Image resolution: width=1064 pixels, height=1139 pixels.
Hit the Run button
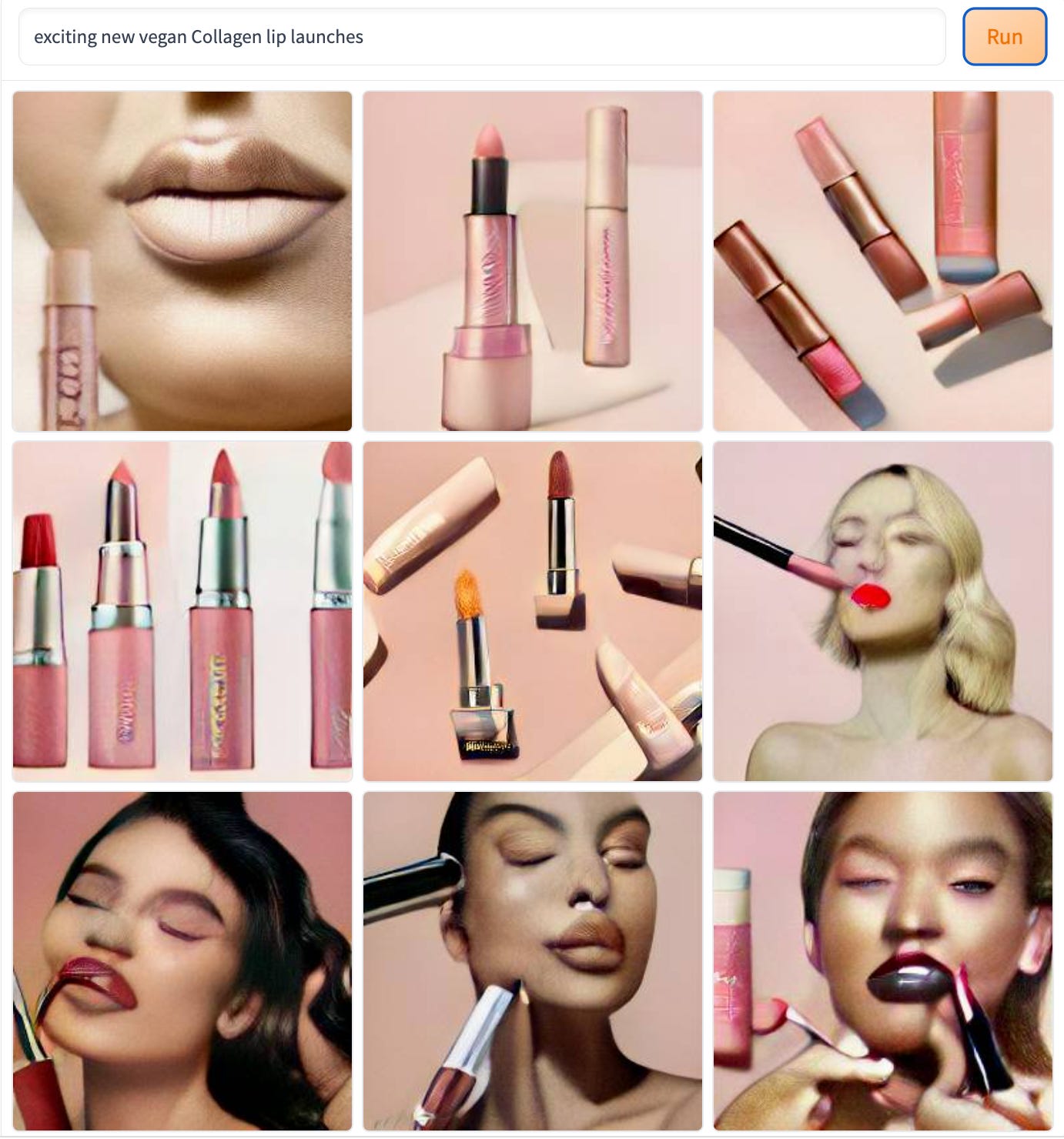tap(1005, 37)
